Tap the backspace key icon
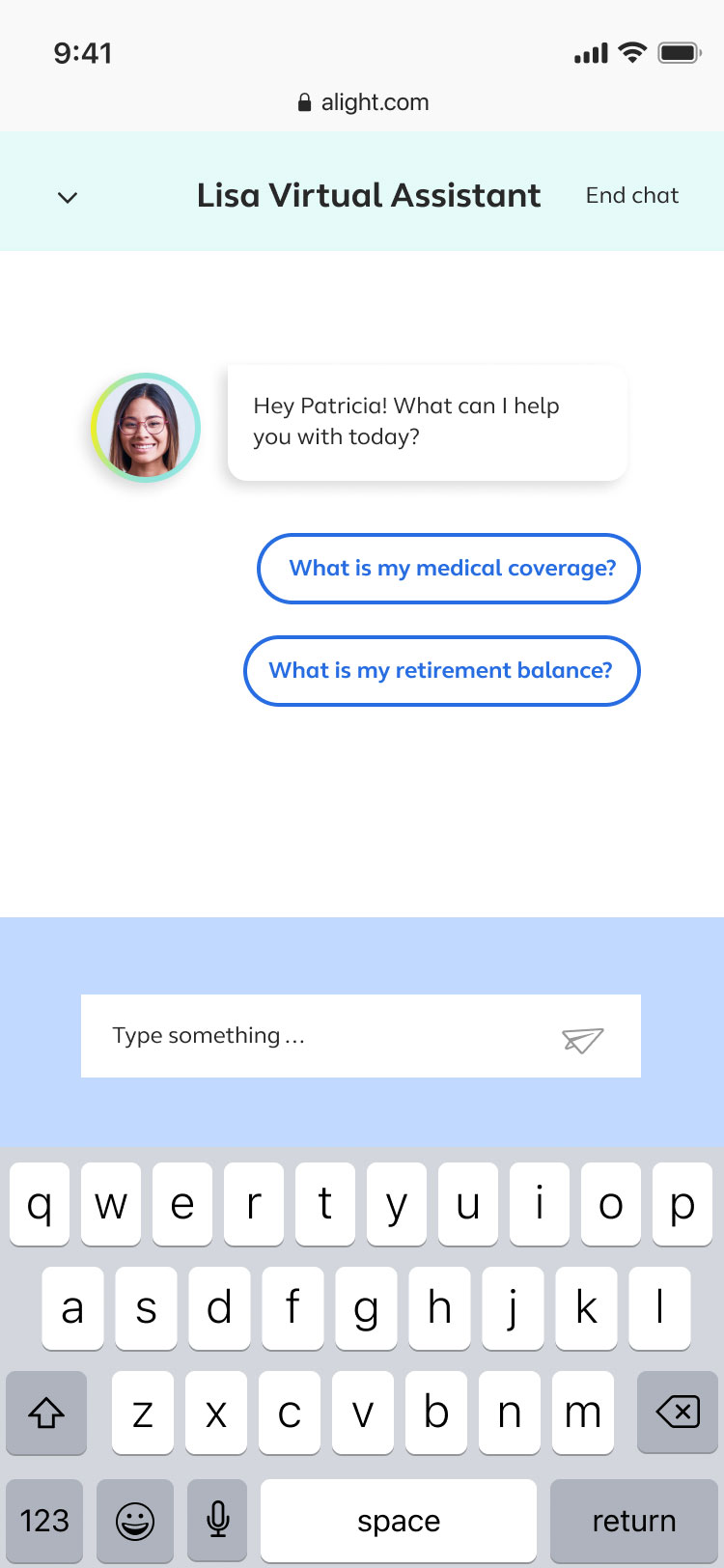 [x=676, y=1413]
